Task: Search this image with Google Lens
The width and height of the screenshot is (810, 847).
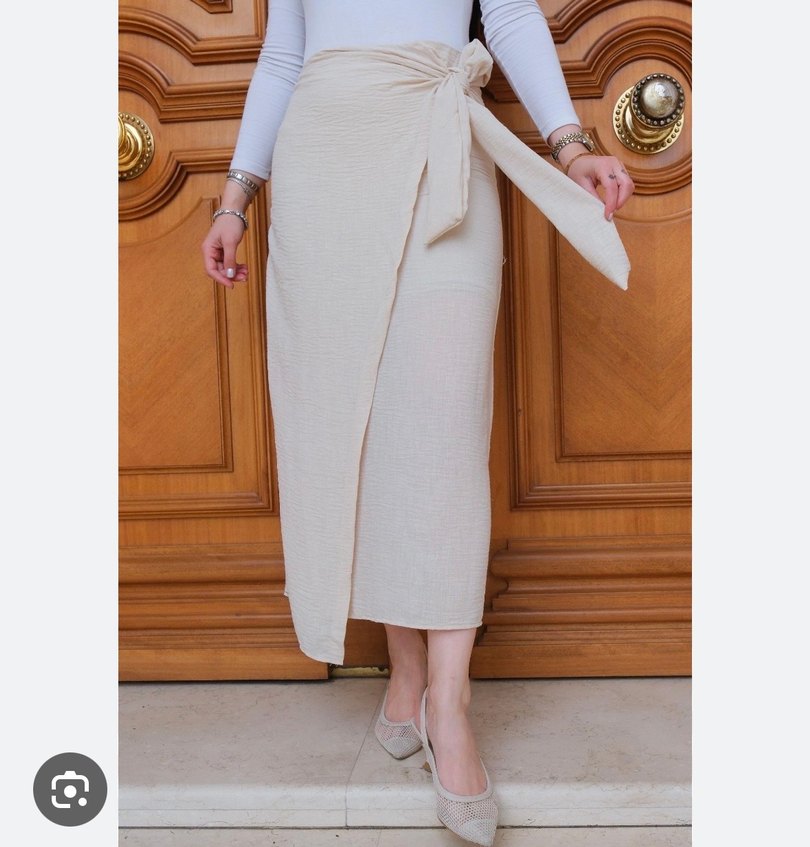Action: (x=70, y=789)
